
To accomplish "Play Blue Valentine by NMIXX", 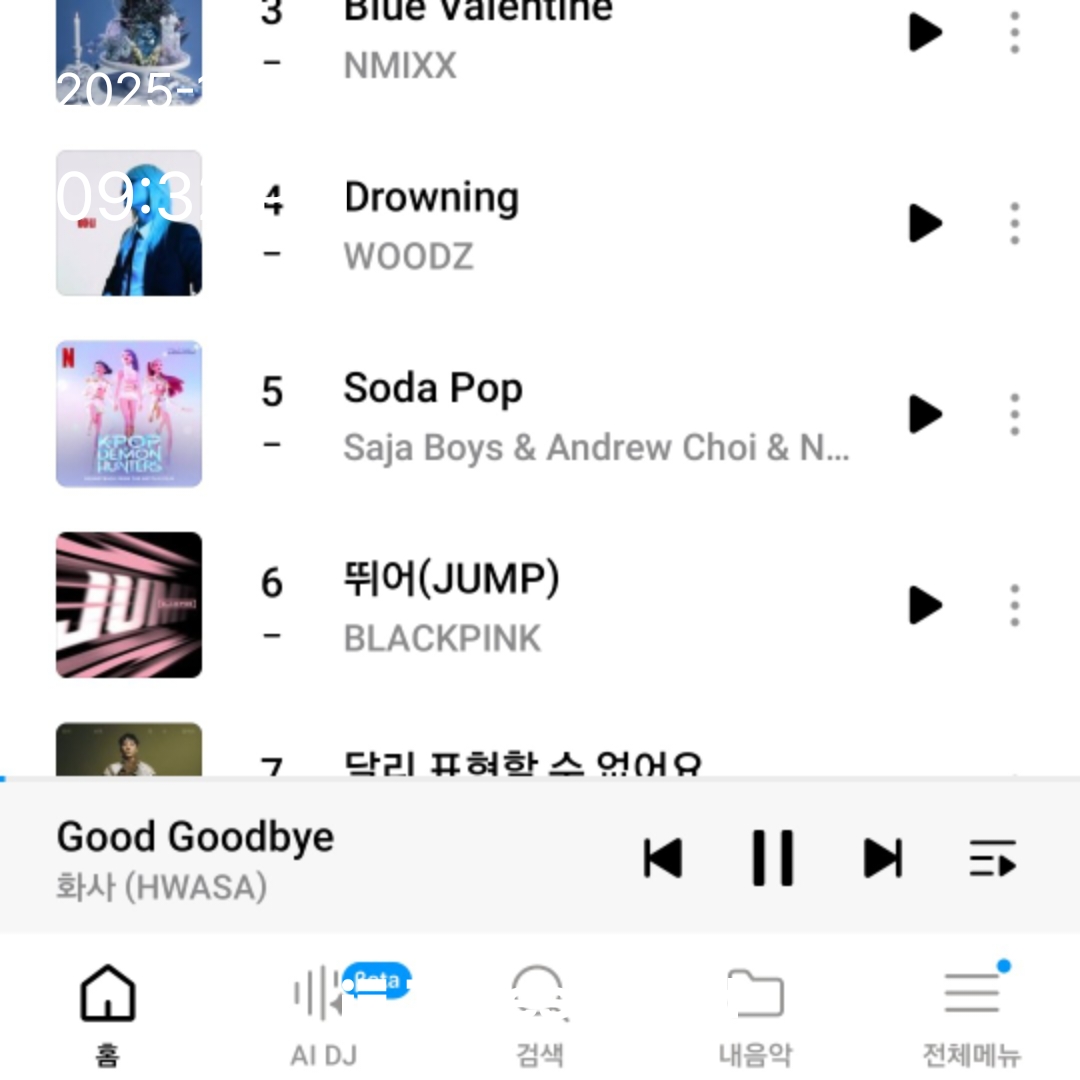I will tap(925, 32).
